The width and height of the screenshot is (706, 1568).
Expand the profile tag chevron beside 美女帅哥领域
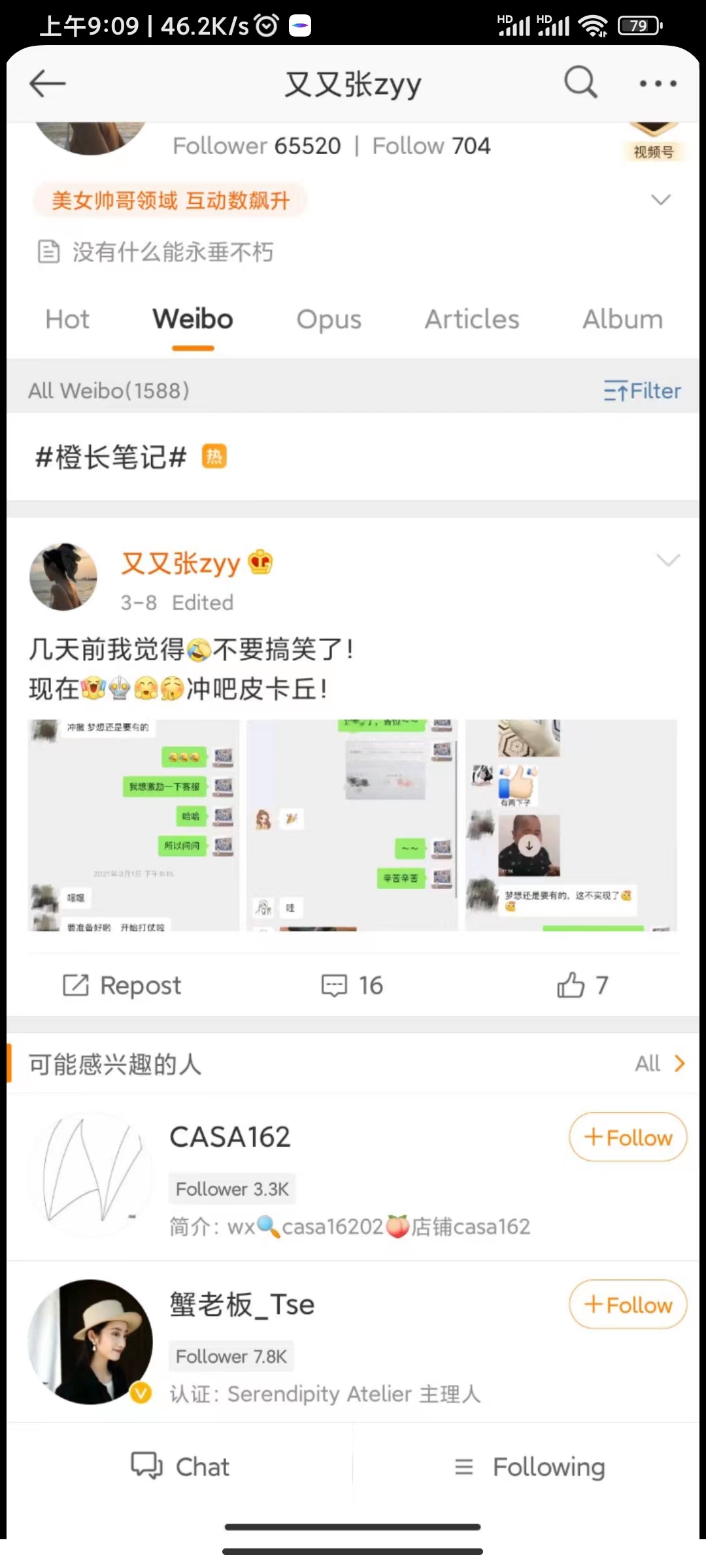tap(661, 200)
